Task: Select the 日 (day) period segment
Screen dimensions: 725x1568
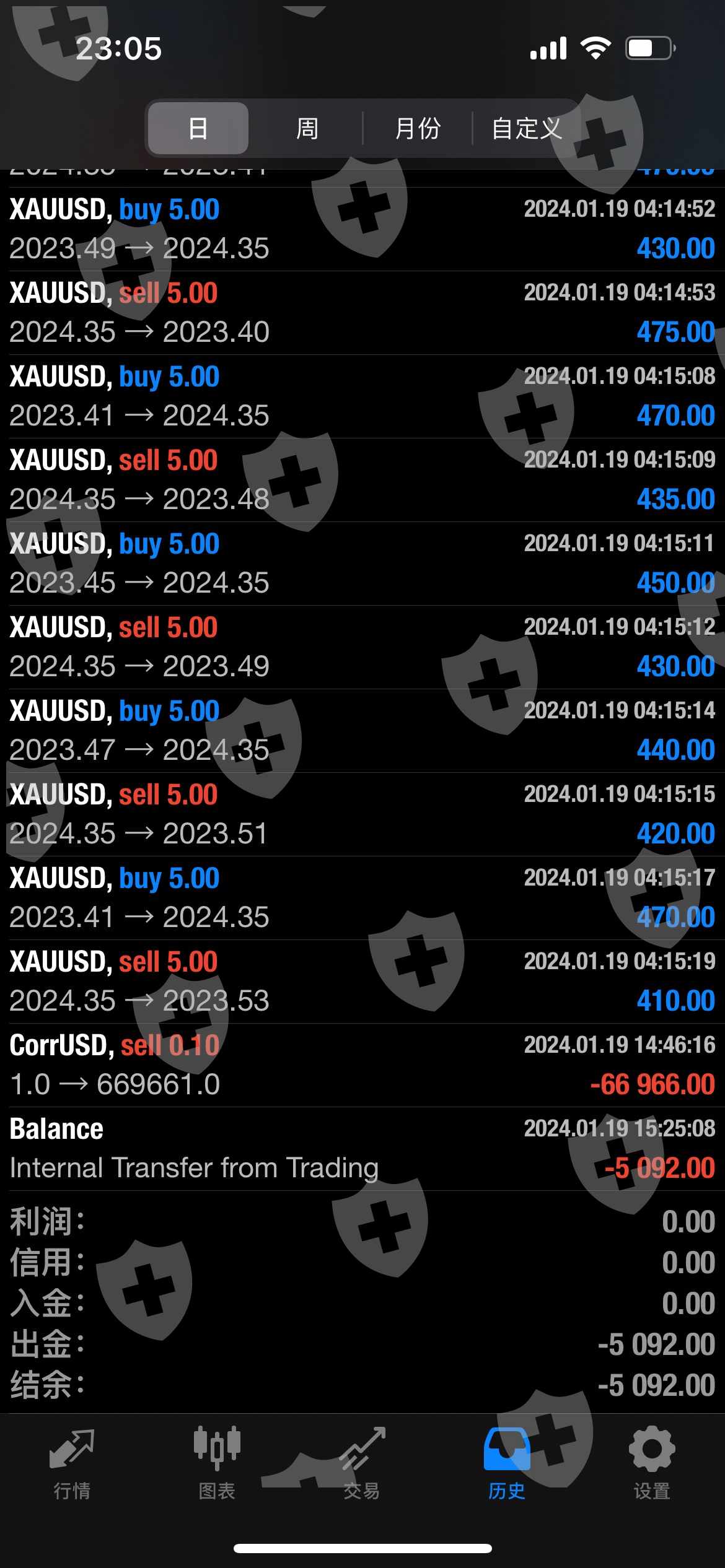Action: tap(198, 128)
